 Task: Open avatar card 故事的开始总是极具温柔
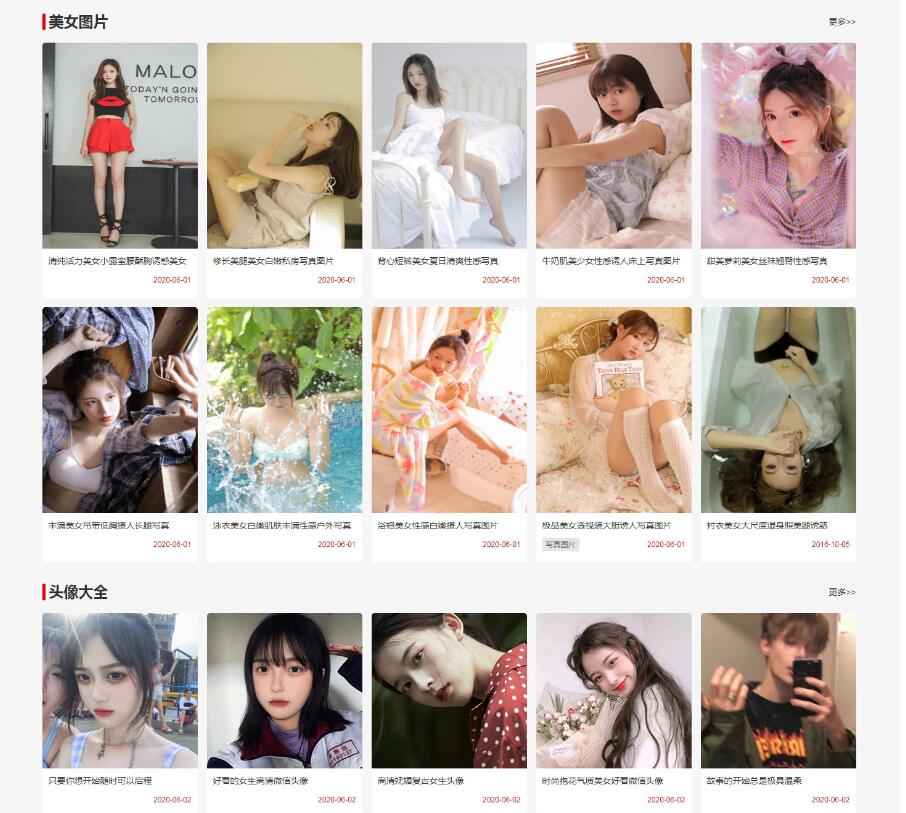tap(778, 690)
